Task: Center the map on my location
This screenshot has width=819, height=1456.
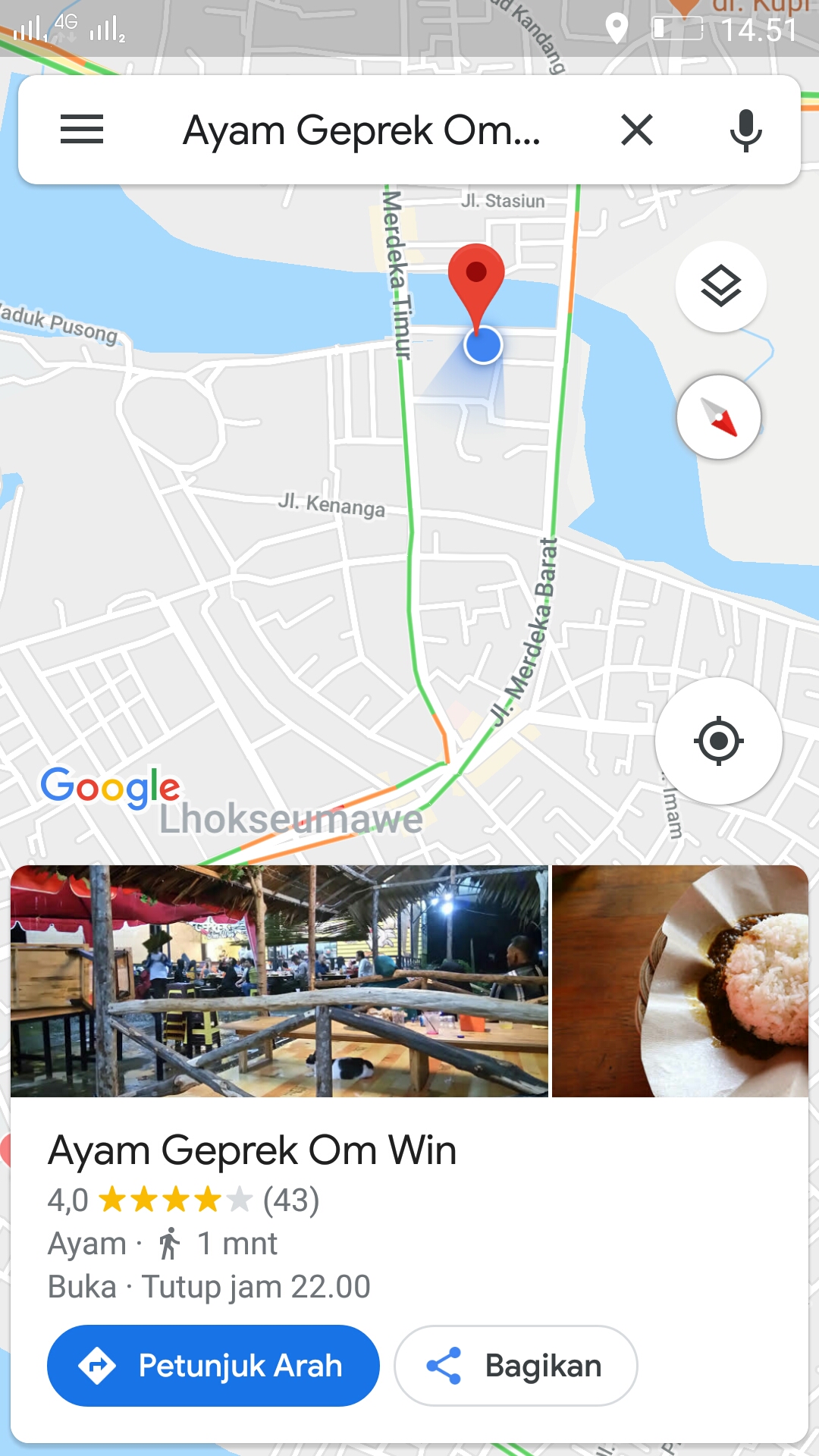Action: (718, 741)
